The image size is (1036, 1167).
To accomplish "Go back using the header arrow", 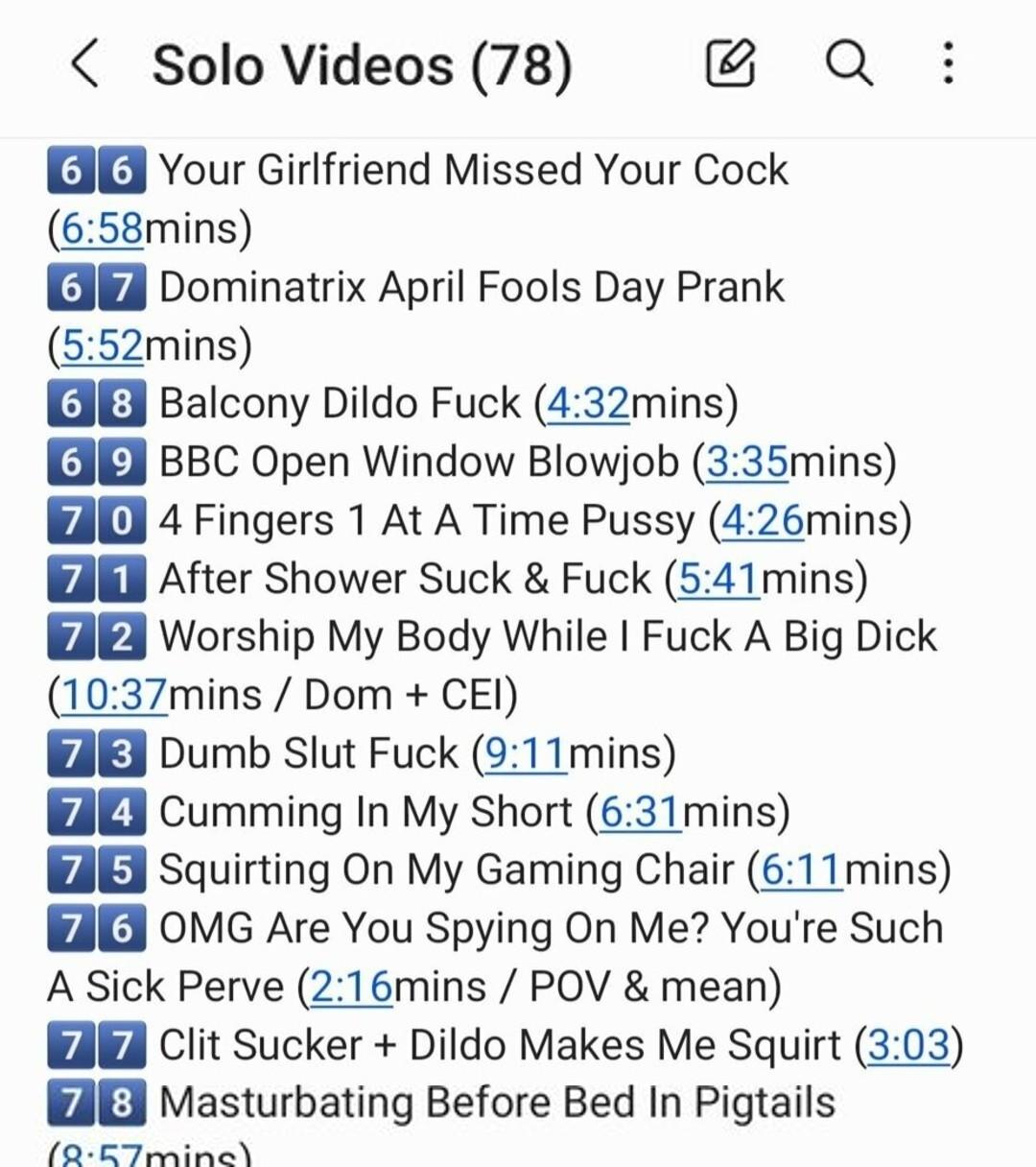I will (85, 64).
